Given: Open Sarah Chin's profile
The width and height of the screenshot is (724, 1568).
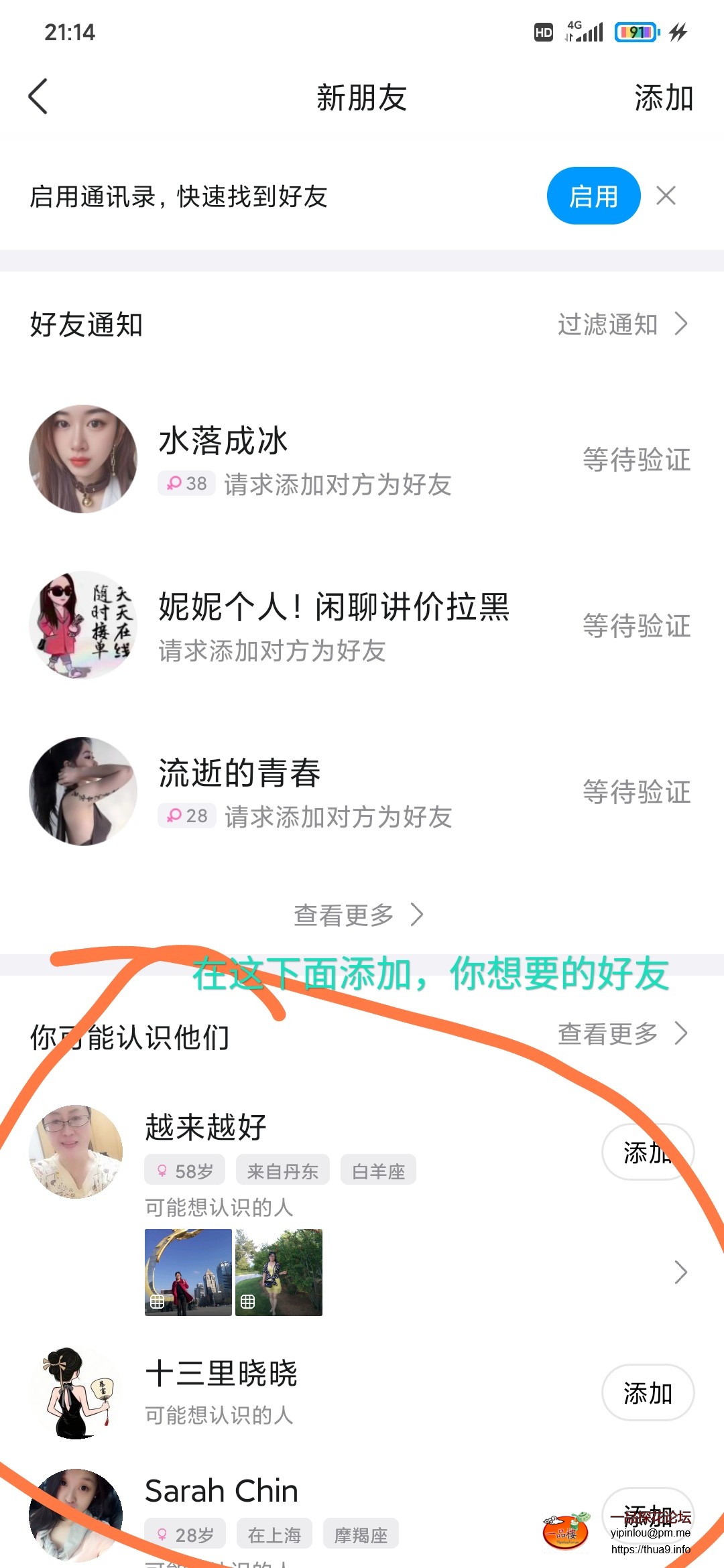Looking at the screenshot, I should (x=221, y=1492).
